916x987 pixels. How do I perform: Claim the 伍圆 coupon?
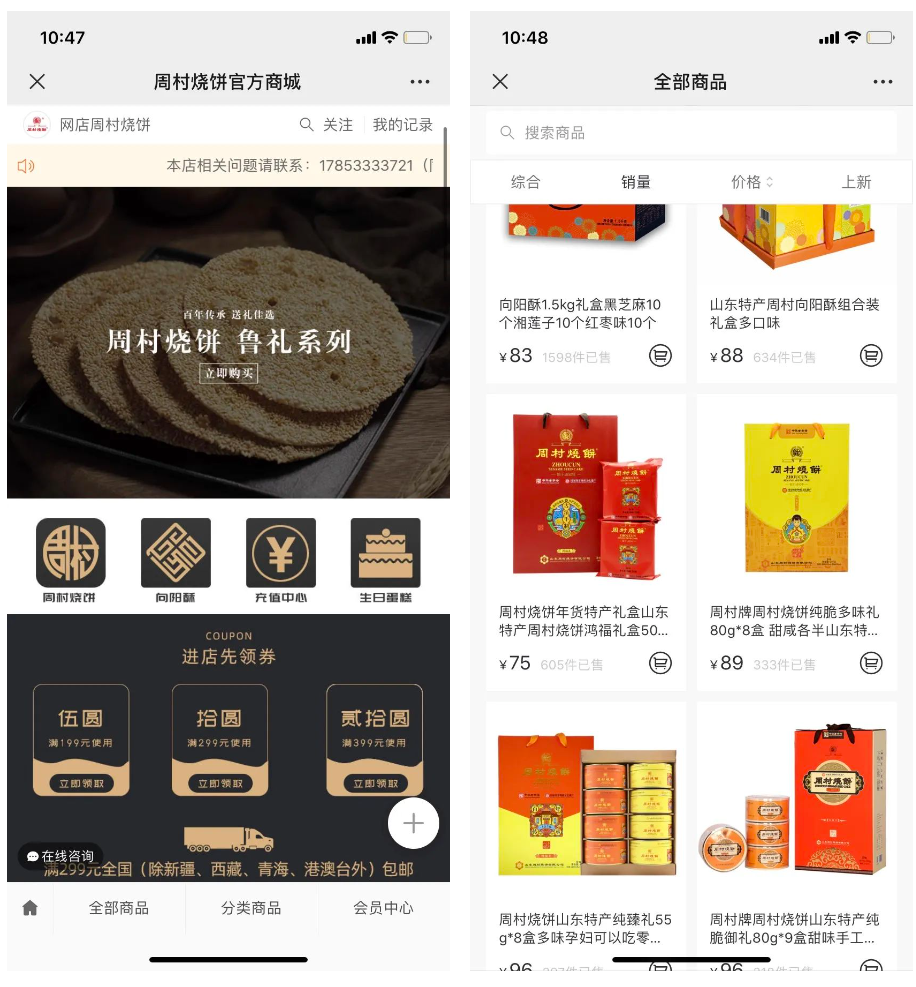81,783
